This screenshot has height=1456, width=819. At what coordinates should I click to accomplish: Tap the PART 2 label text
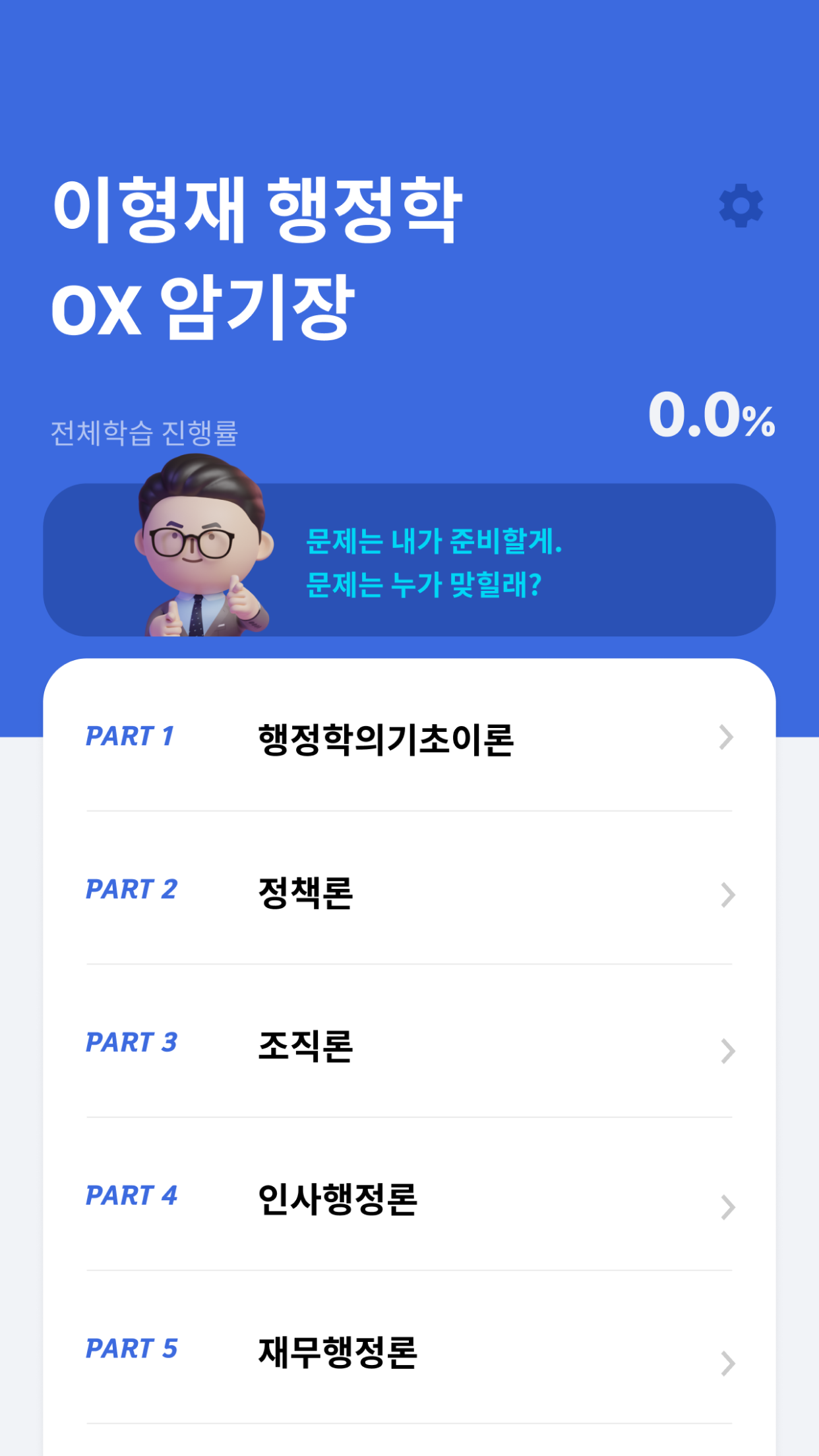tap(131, 890)
